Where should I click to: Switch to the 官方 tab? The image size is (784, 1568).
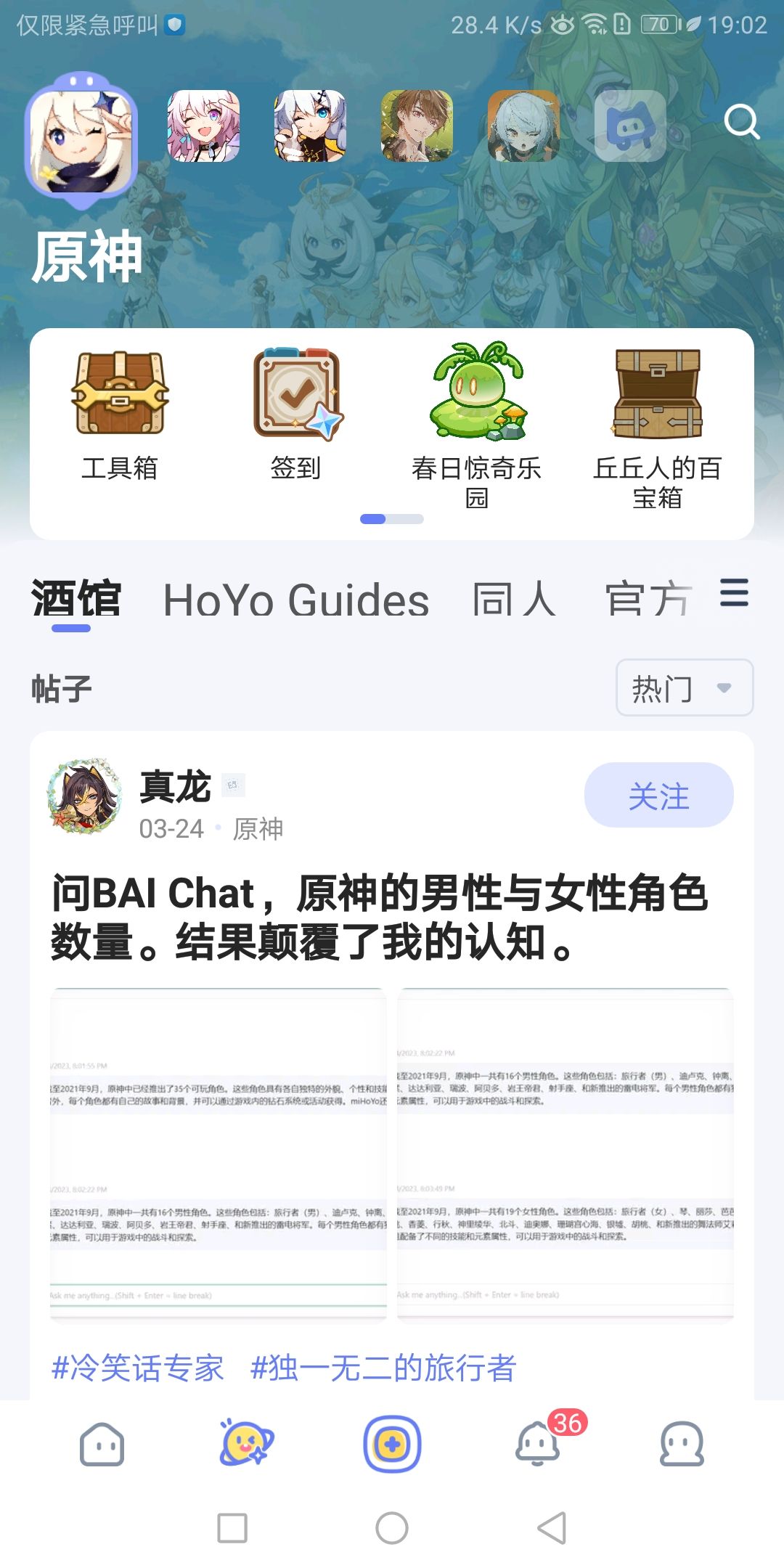(648, 601)
